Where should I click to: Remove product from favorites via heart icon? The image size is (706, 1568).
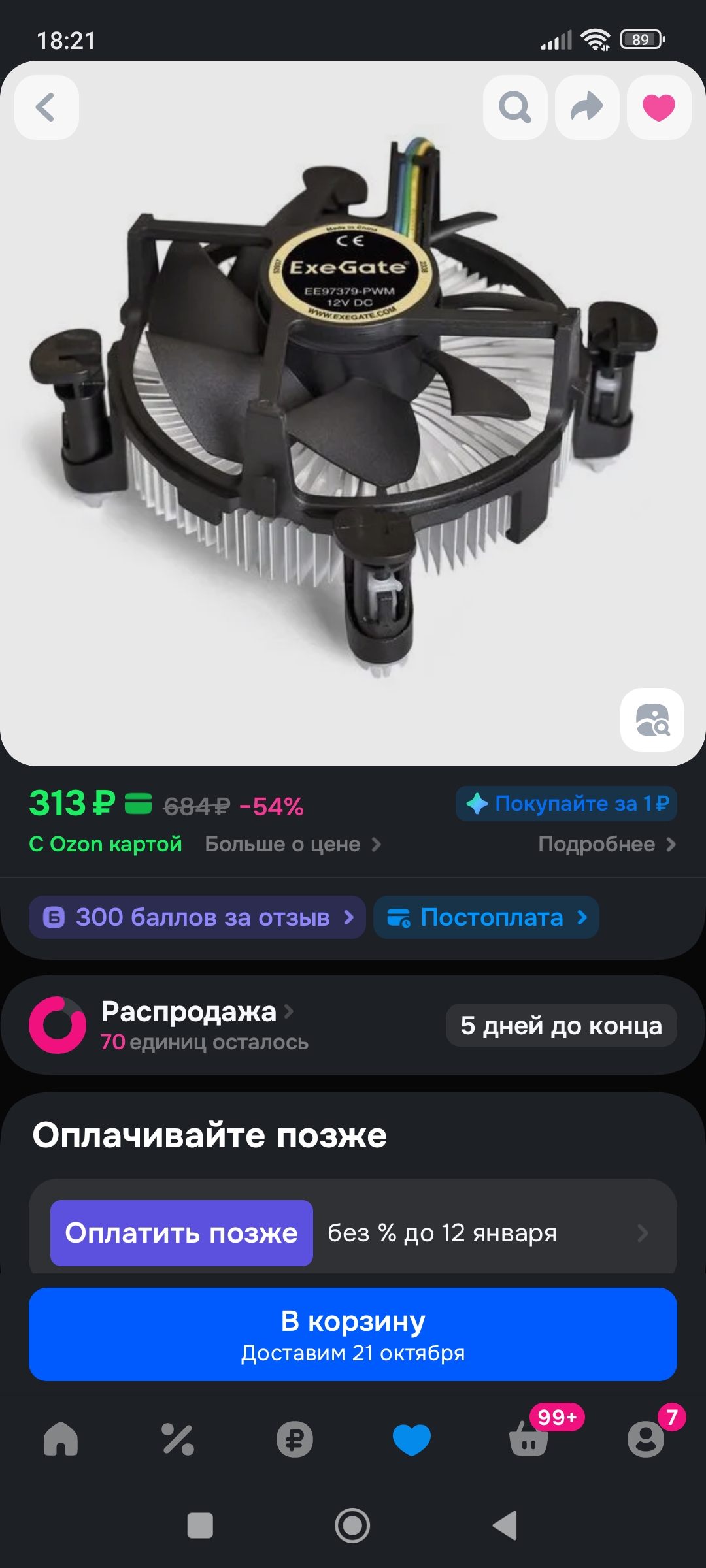(x=658, y=107)
